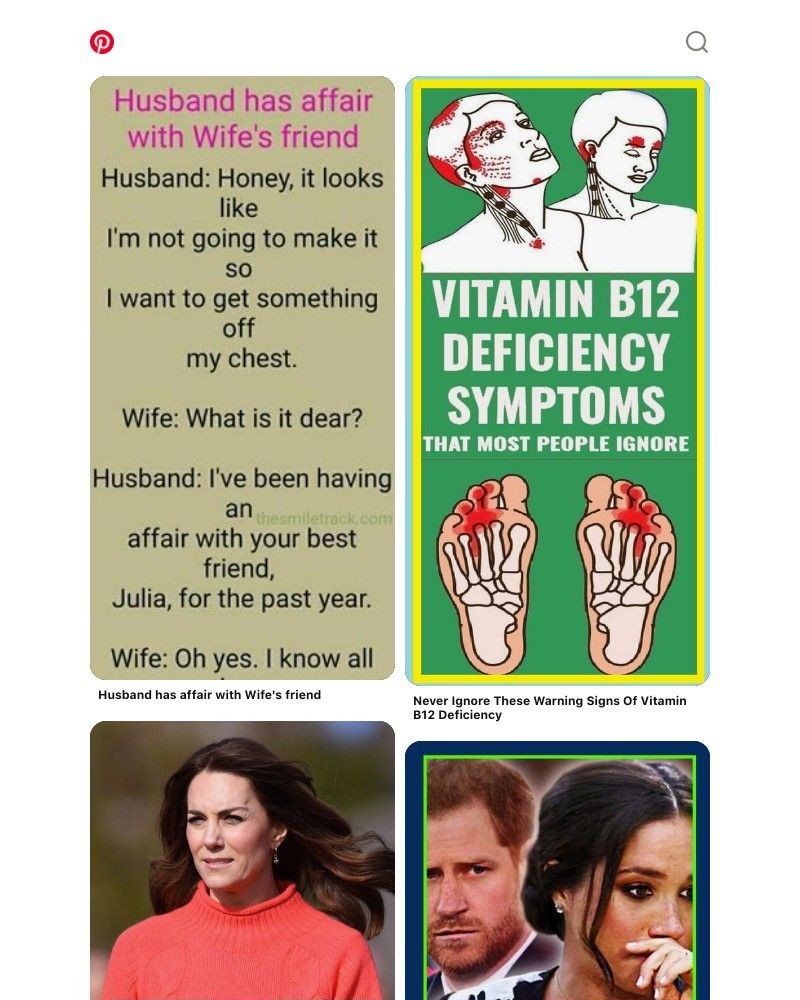The width and height of the screenshot is (800, 1000).
Task: Open the search magnifier icon
Action: (x=697, y=42)
